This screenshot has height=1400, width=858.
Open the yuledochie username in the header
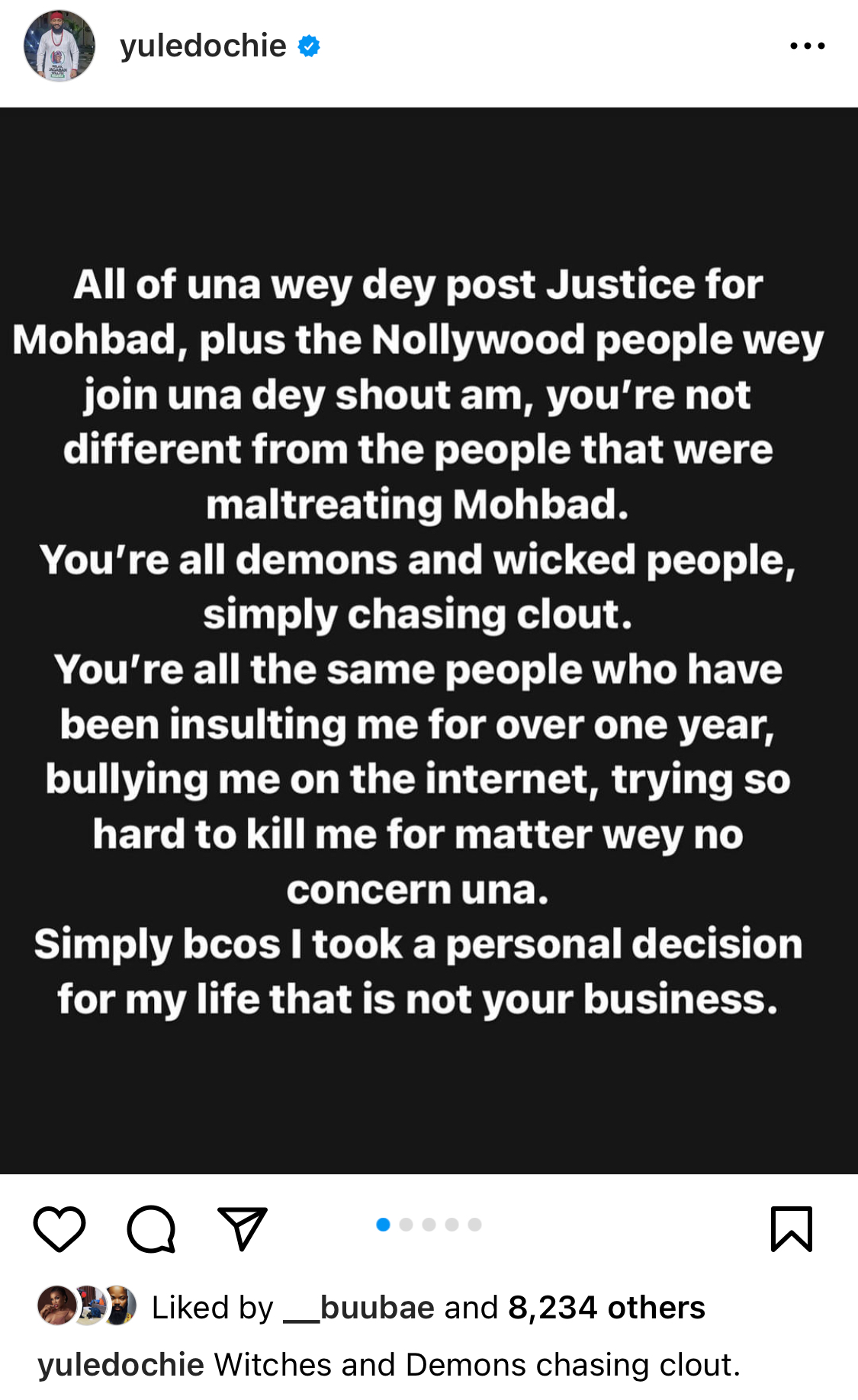click(x=203, y=46)
